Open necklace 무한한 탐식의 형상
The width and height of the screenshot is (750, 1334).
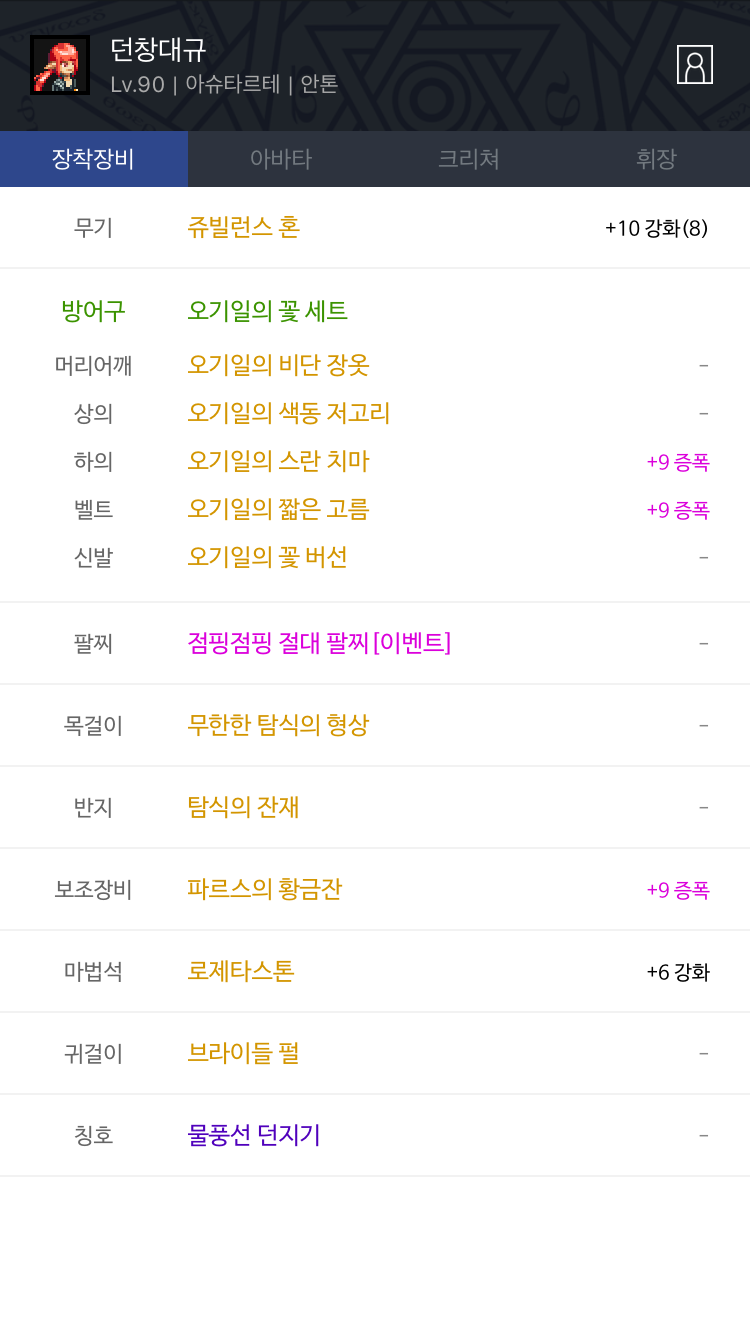click(278, 725)
